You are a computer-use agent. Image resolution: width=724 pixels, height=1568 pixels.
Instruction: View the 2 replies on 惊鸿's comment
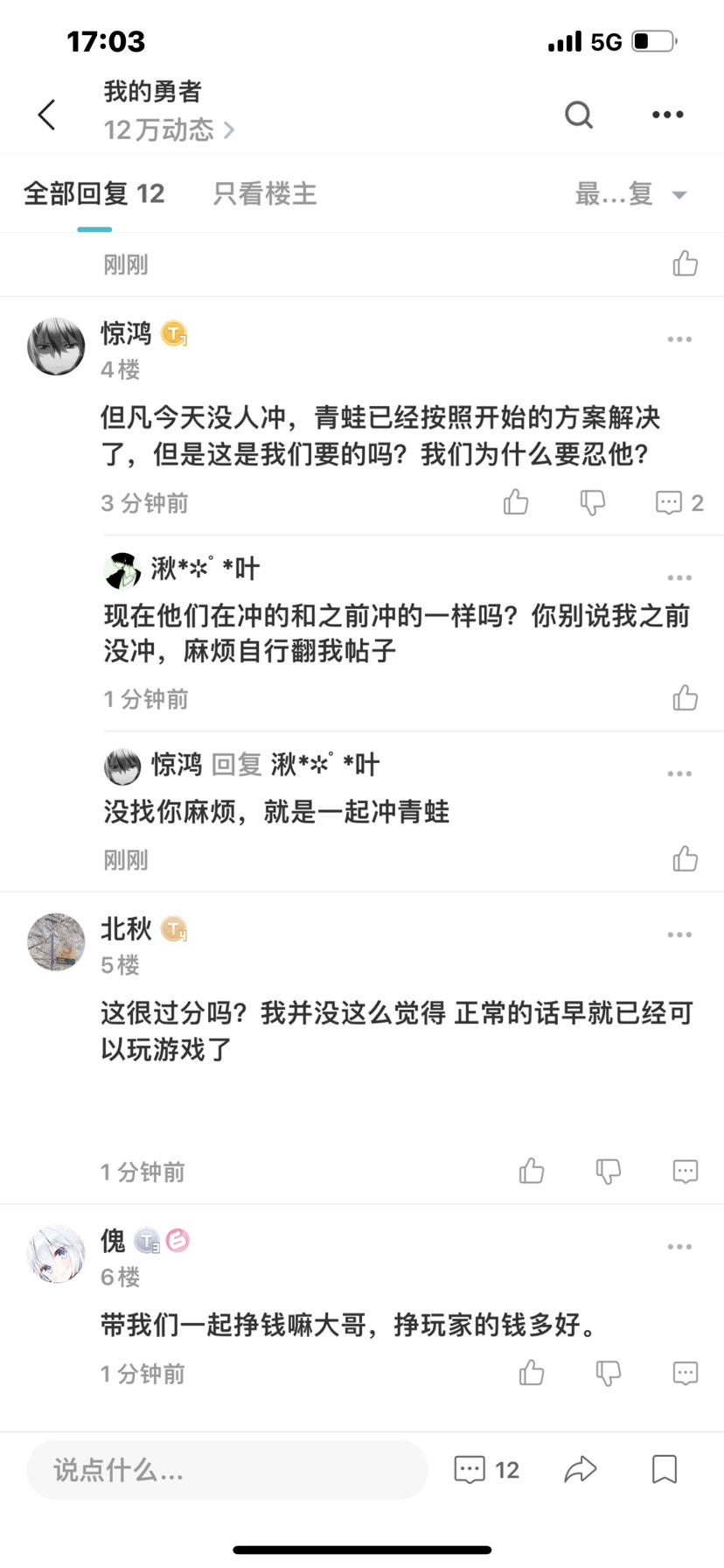coord(679,502)
